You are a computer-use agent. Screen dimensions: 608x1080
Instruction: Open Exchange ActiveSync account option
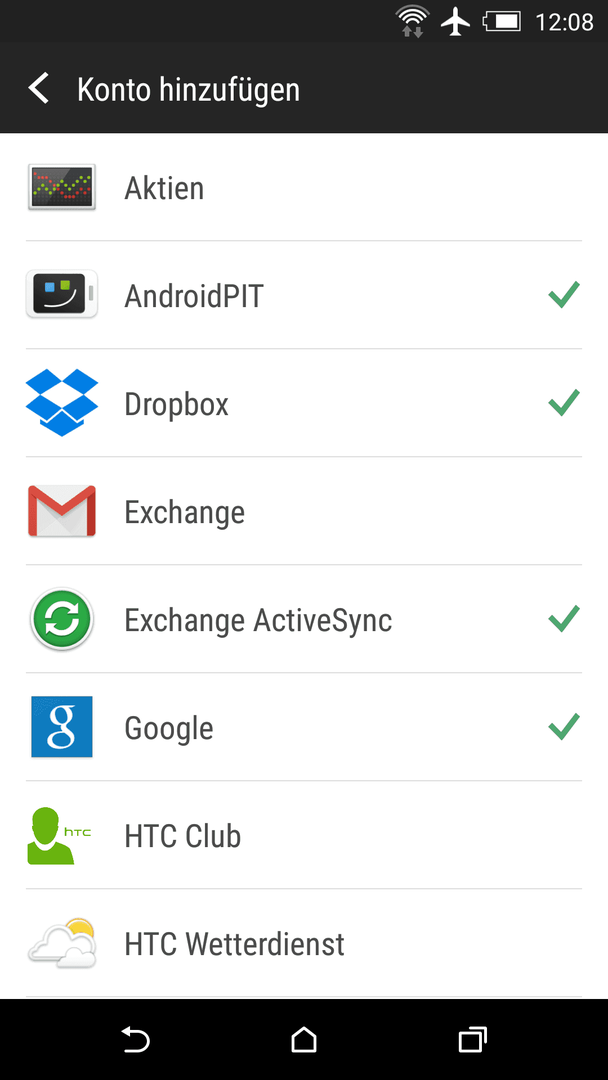304,619
